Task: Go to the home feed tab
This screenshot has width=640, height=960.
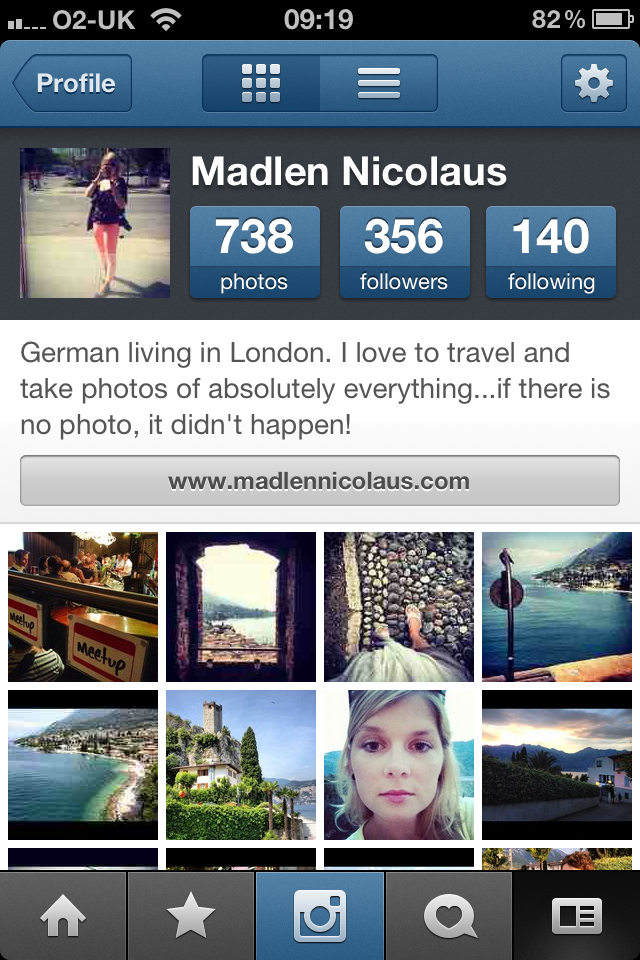Action: (x=63, y=916)
